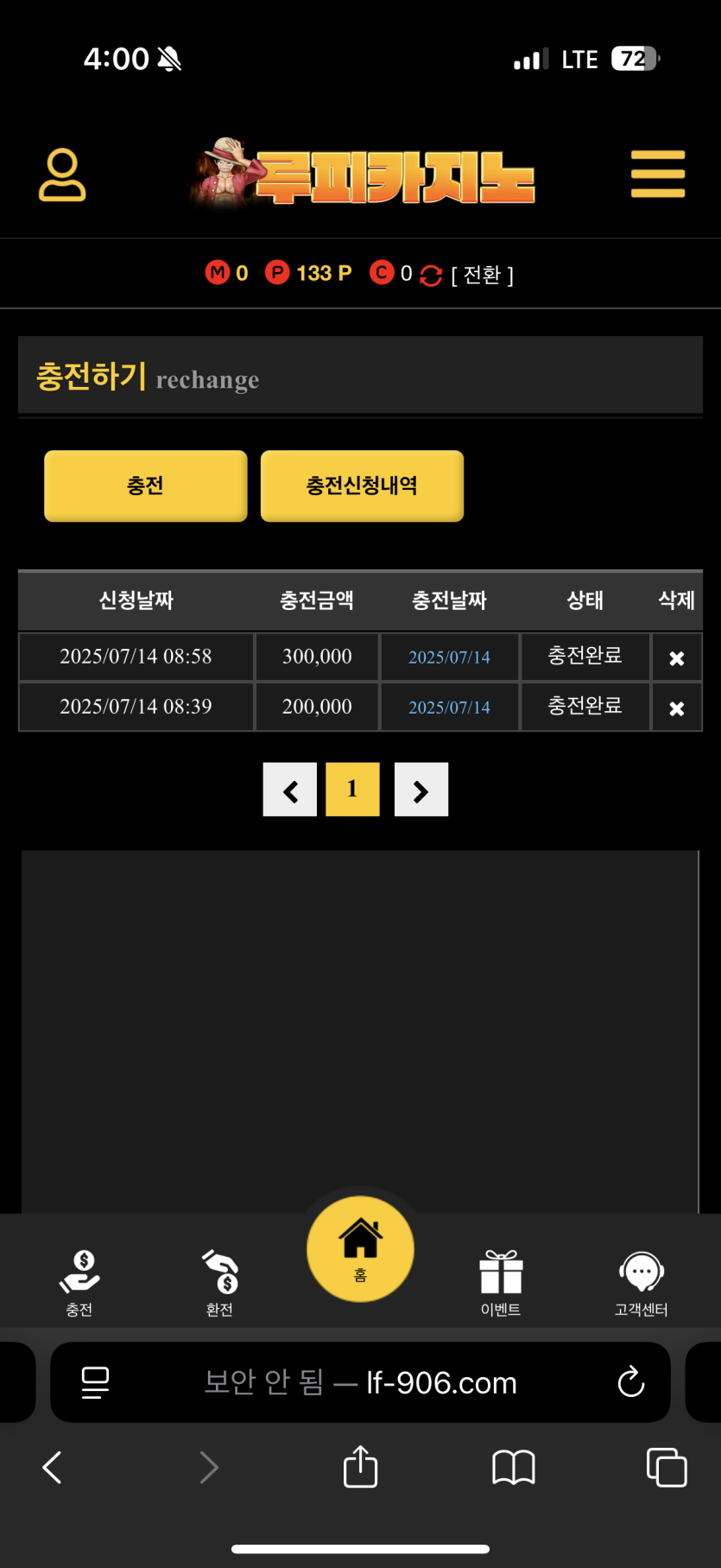Image resolution: width=721 pixels, height=1568 pixels.
Task: Delete the 200,000 charge record
Action: click(x=677, y=708)
